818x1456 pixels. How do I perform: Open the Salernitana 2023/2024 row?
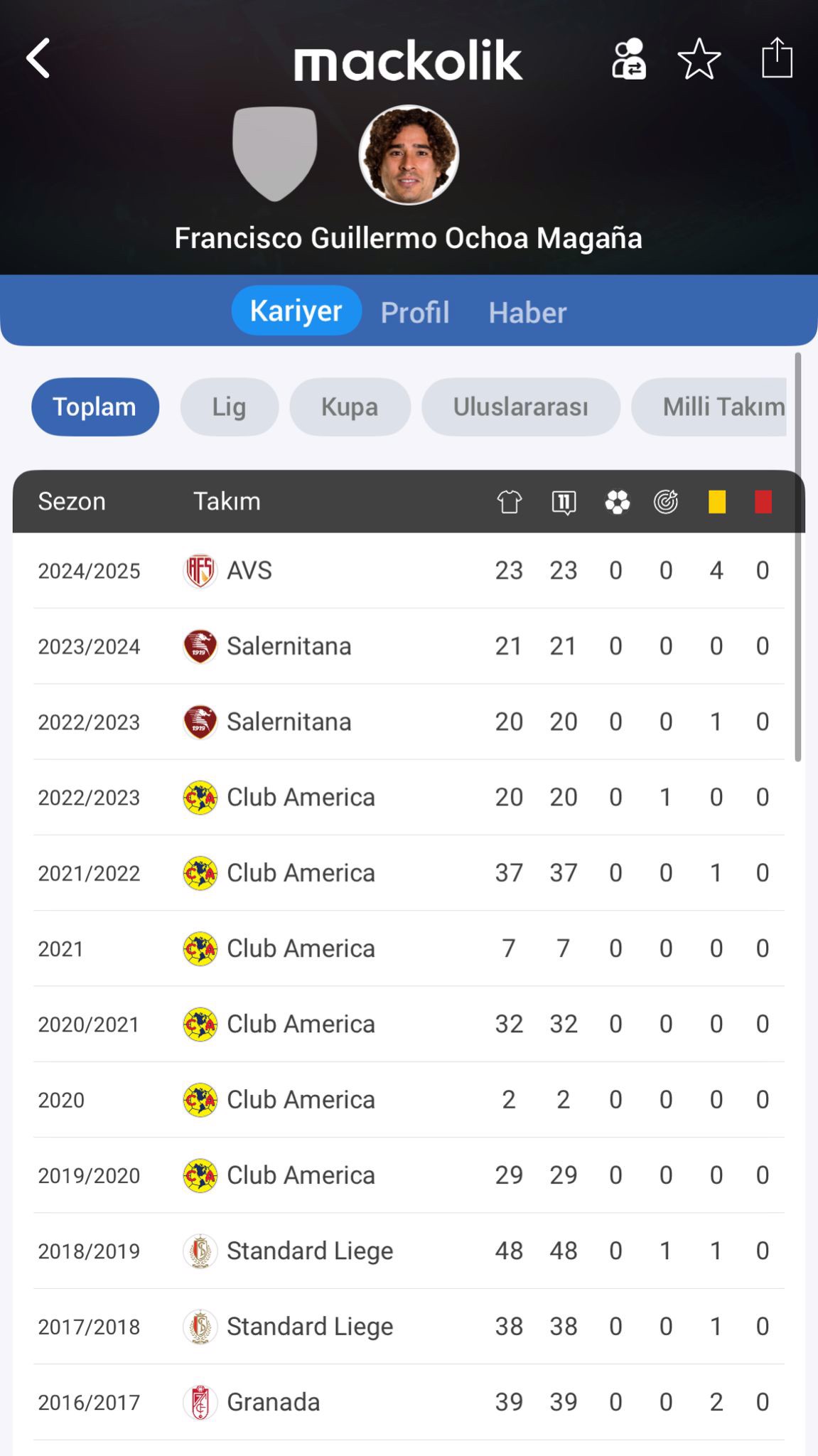coord(409,646)
